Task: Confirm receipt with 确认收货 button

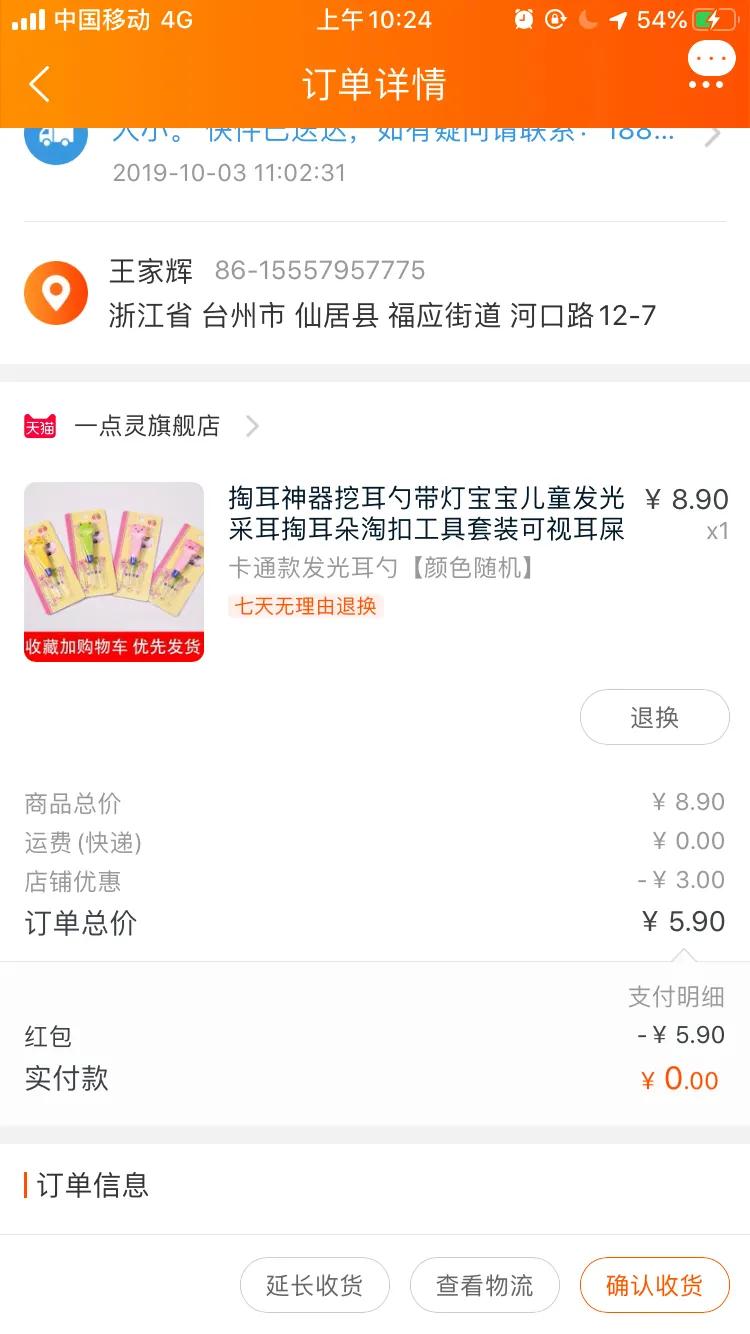Action: click(655, 1285)
